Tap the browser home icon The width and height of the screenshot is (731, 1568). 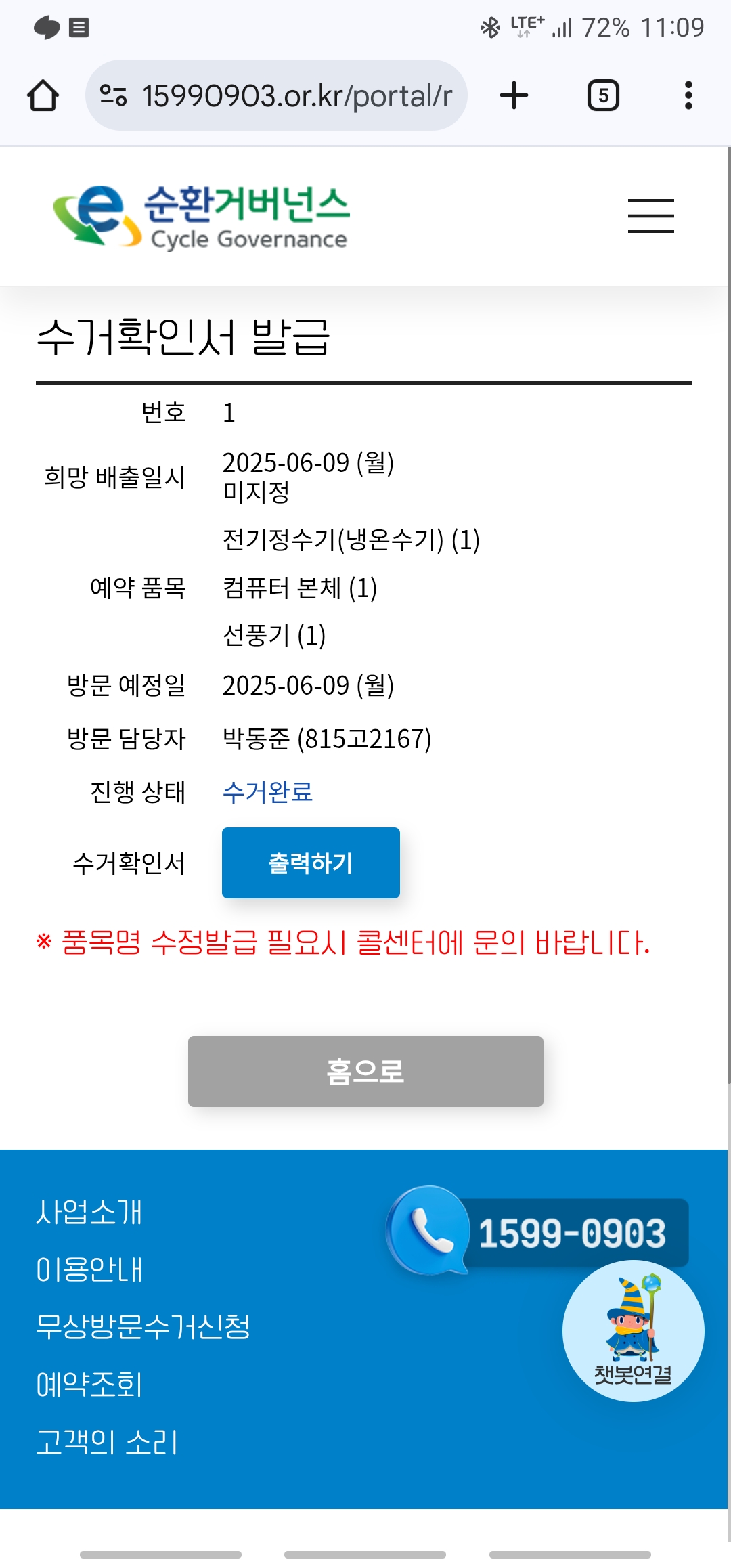[43, 95]
